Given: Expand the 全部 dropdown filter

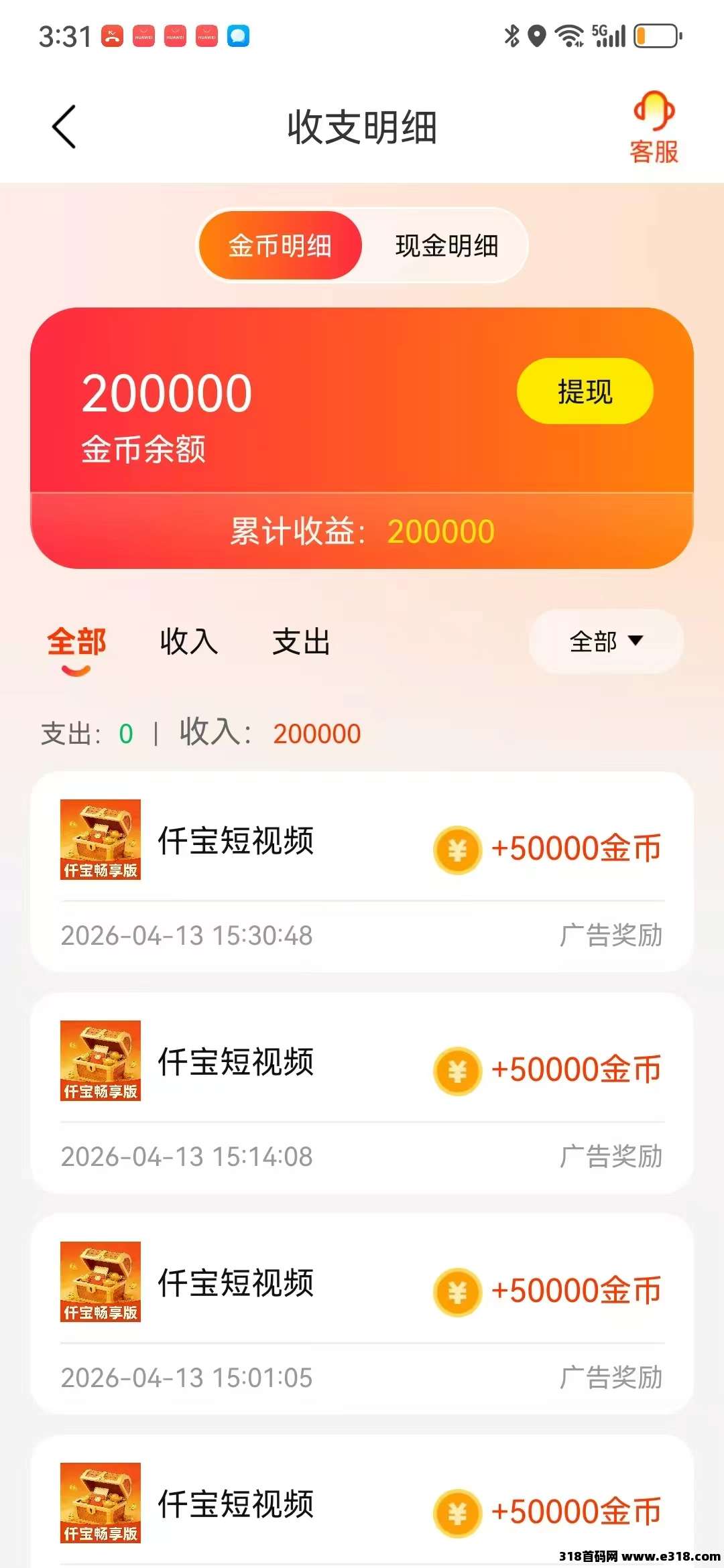Looking at the screenshot, I should point(606,641).
